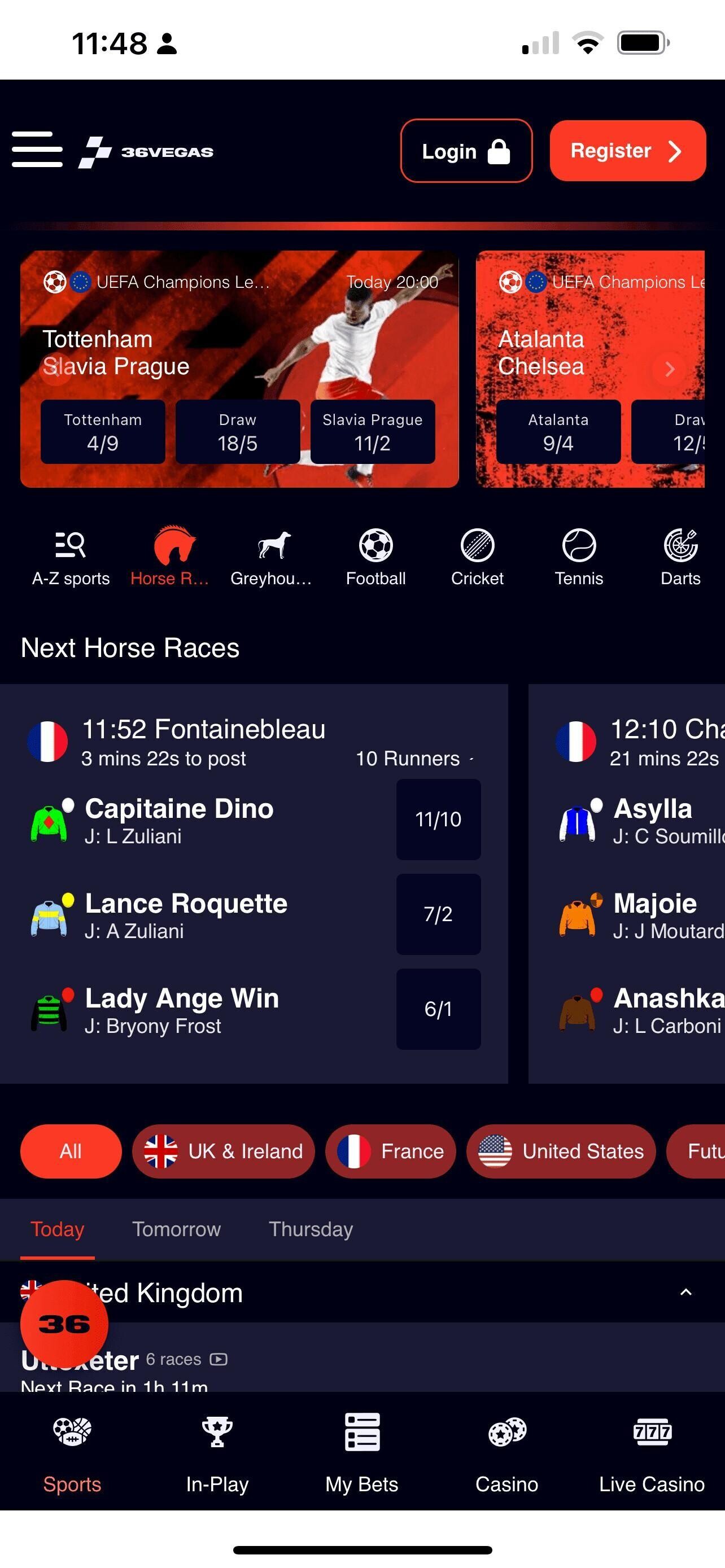
Task: Filter races by United States
Action: [x=561, y=1151]
